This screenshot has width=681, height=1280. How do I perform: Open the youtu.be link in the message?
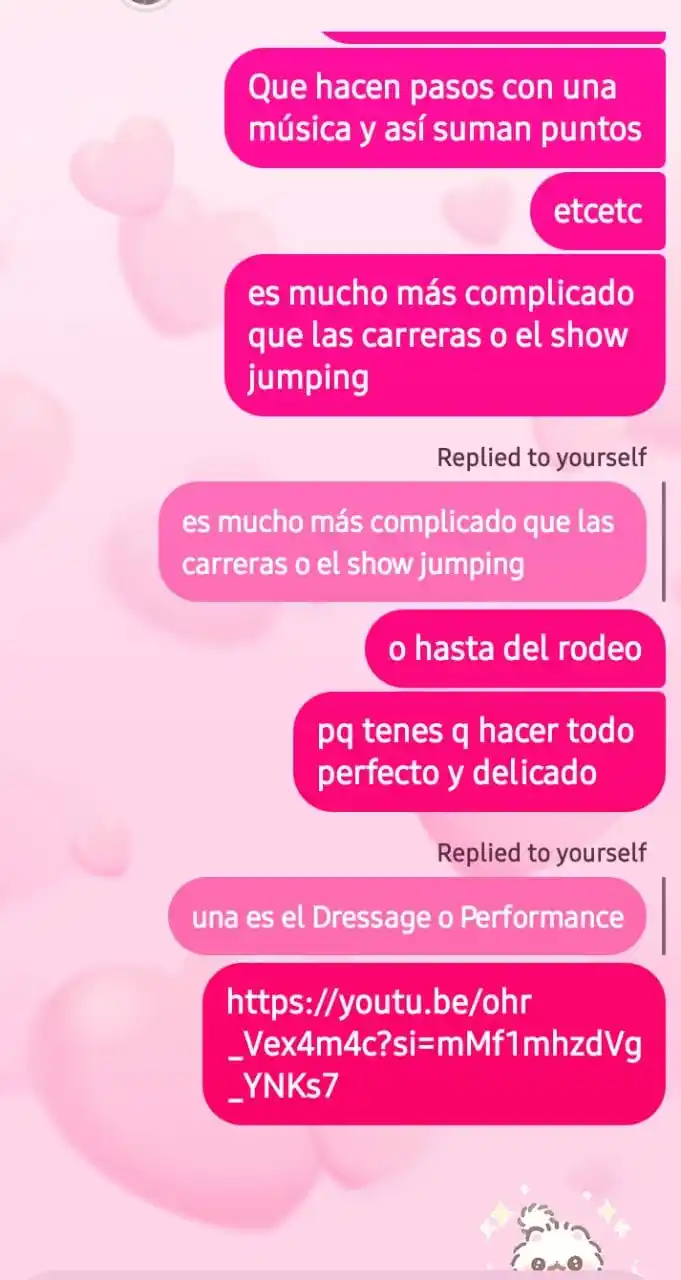click(x=434, y=1043)
